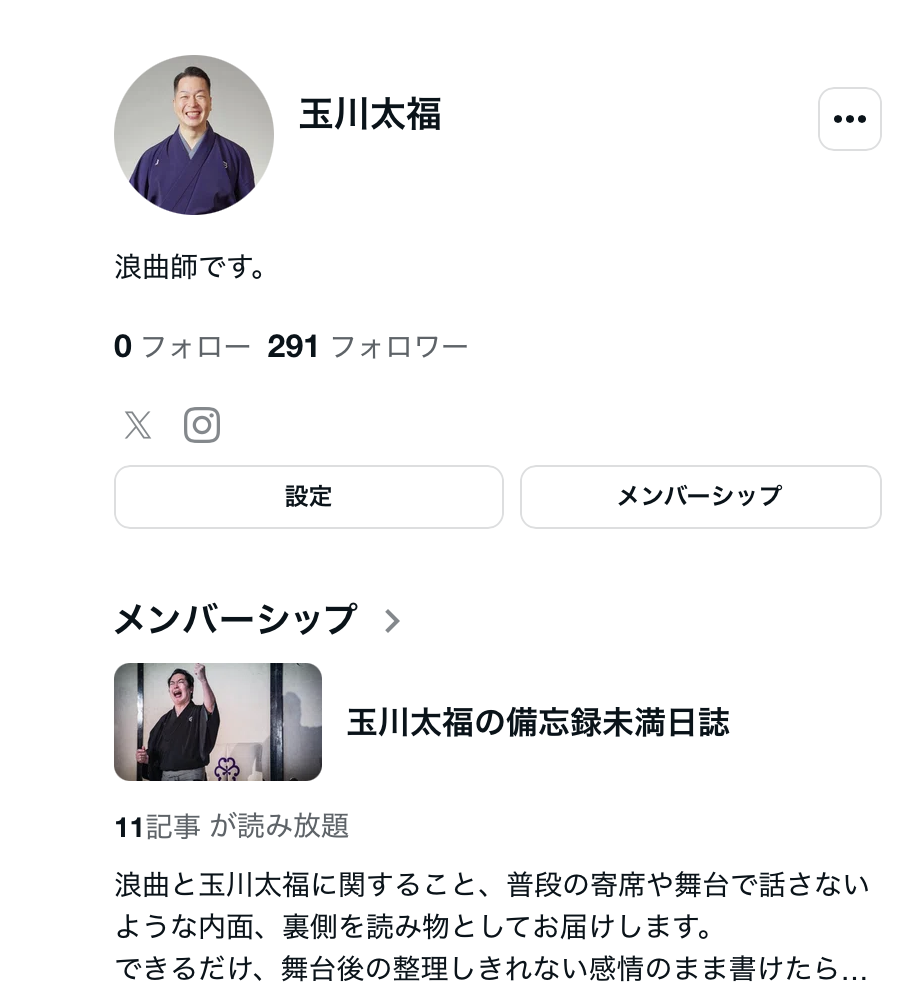
Task: Tap the 設定 button
Action: click(x=308, y=497)
